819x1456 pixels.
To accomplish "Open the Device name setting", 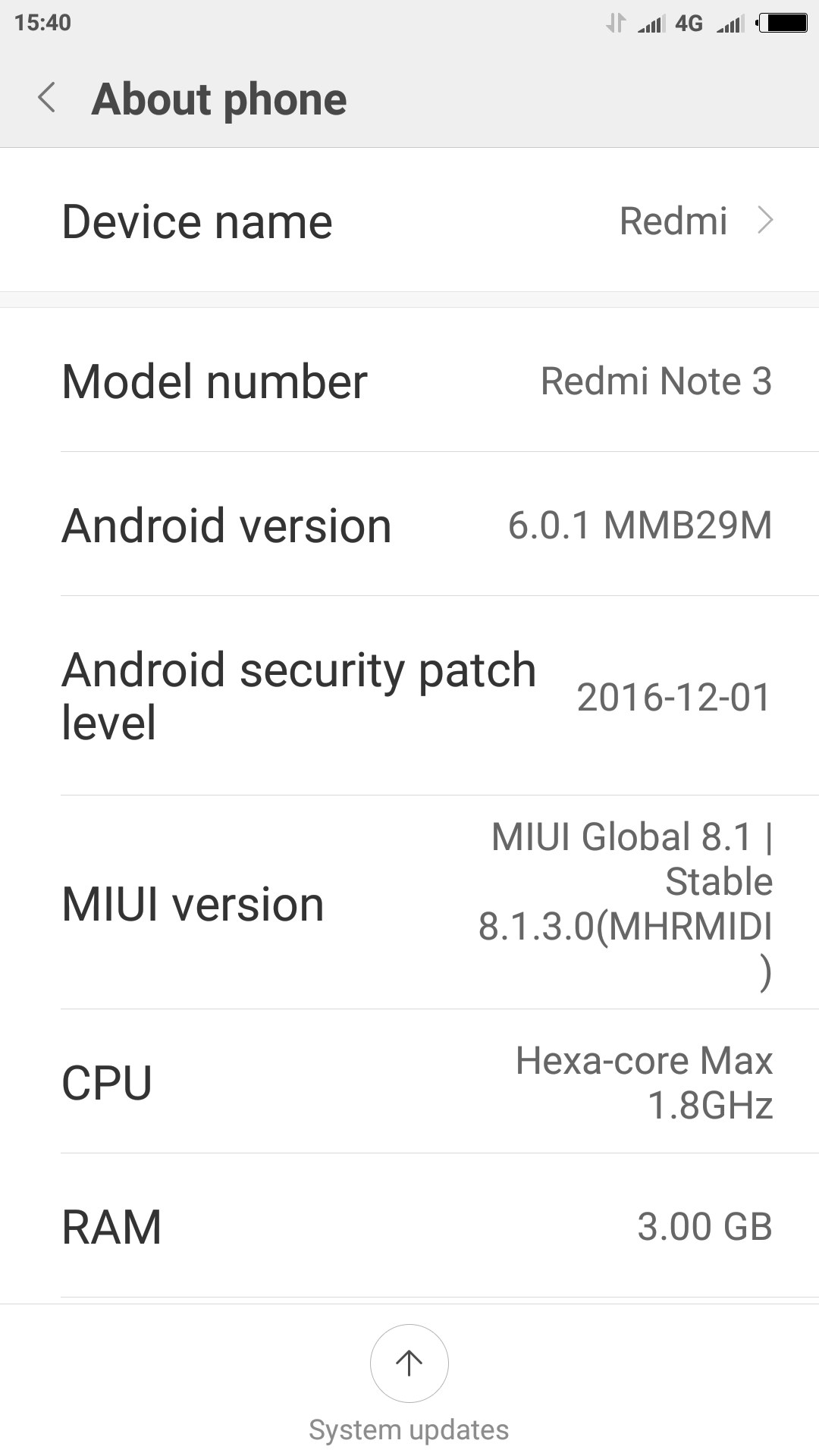I will [409, 221].
